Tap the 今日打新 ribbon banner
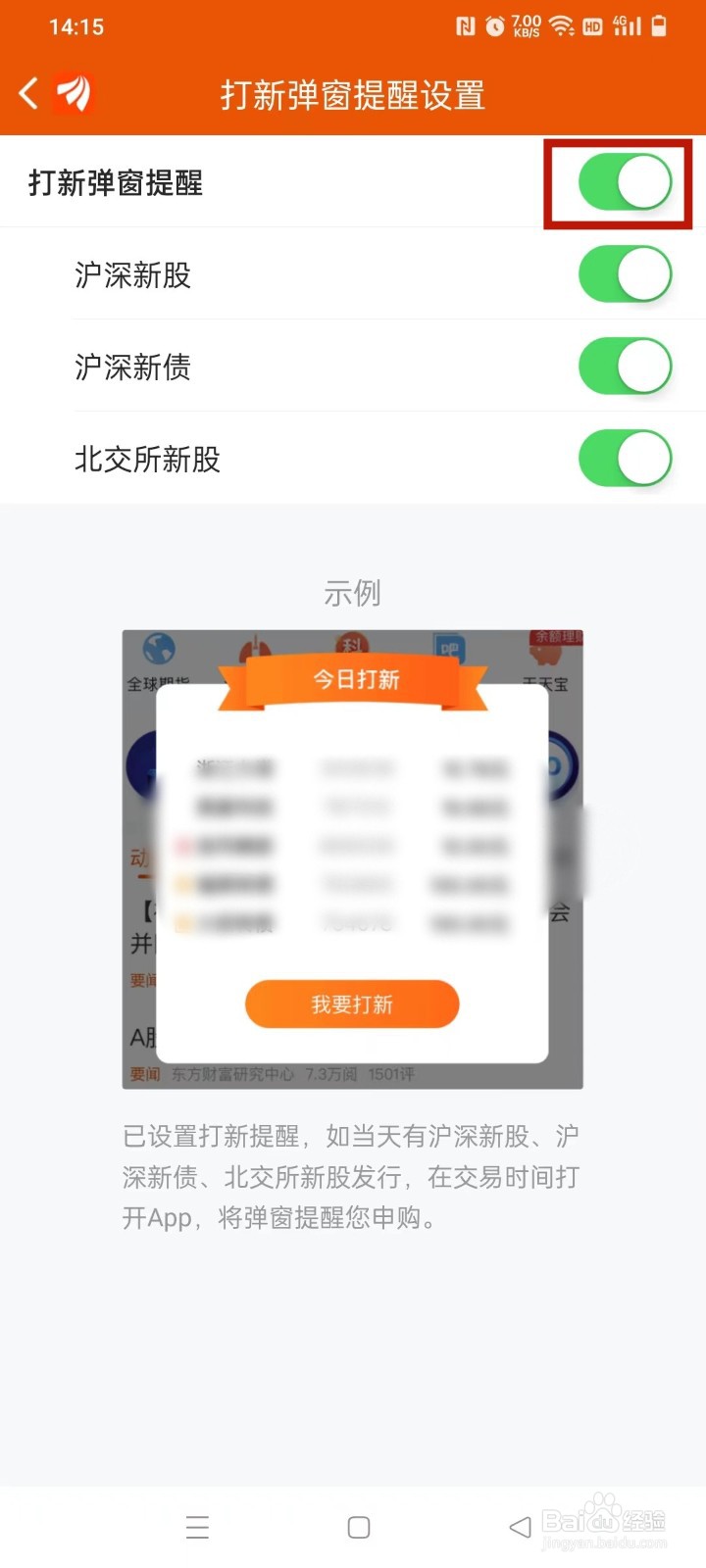This screenshot has width=706, height=1568. 351,678
